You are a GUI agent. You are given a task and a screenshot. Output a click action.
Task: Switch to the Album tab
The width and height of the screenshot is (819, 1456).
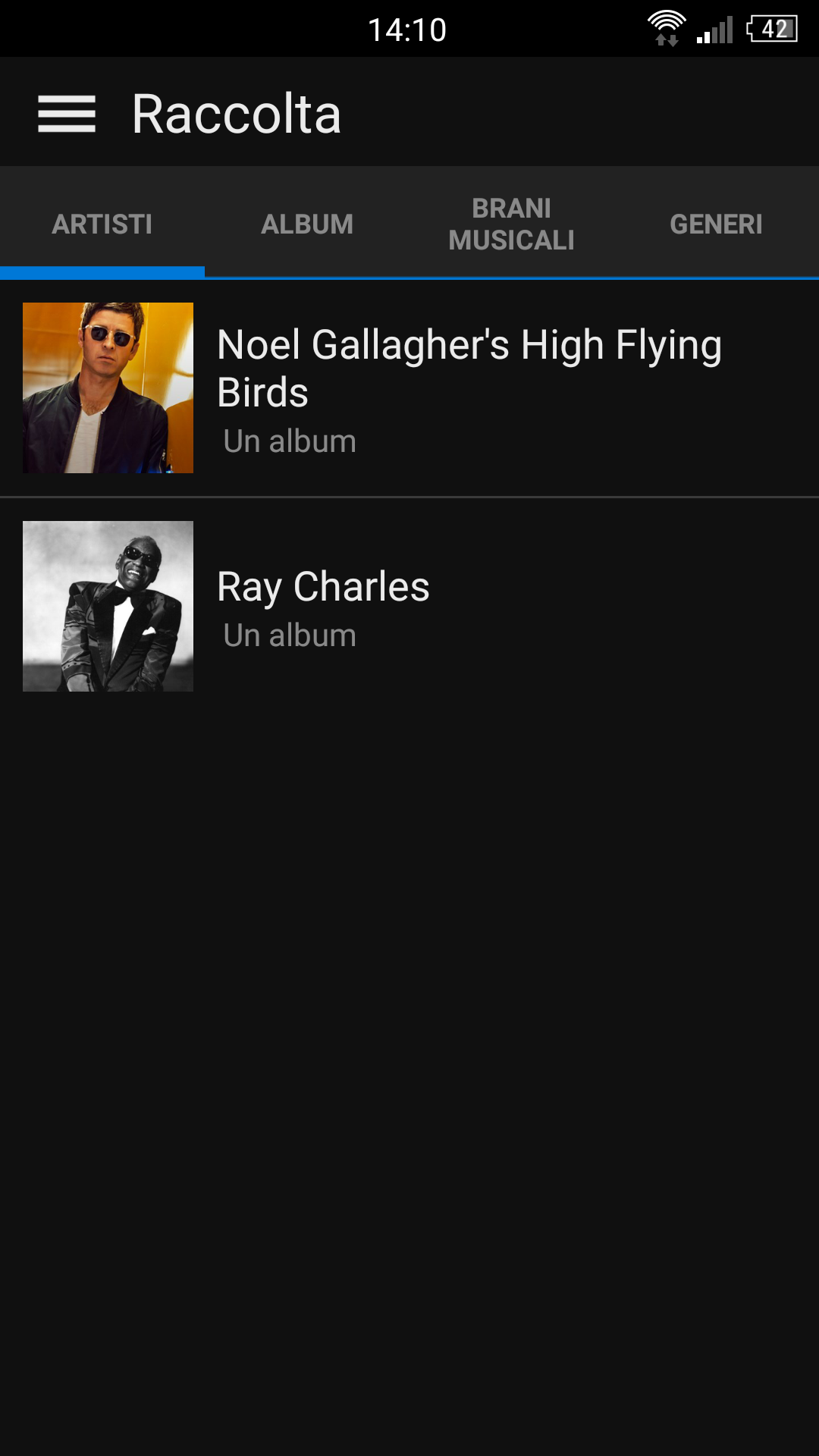[307, 224]
